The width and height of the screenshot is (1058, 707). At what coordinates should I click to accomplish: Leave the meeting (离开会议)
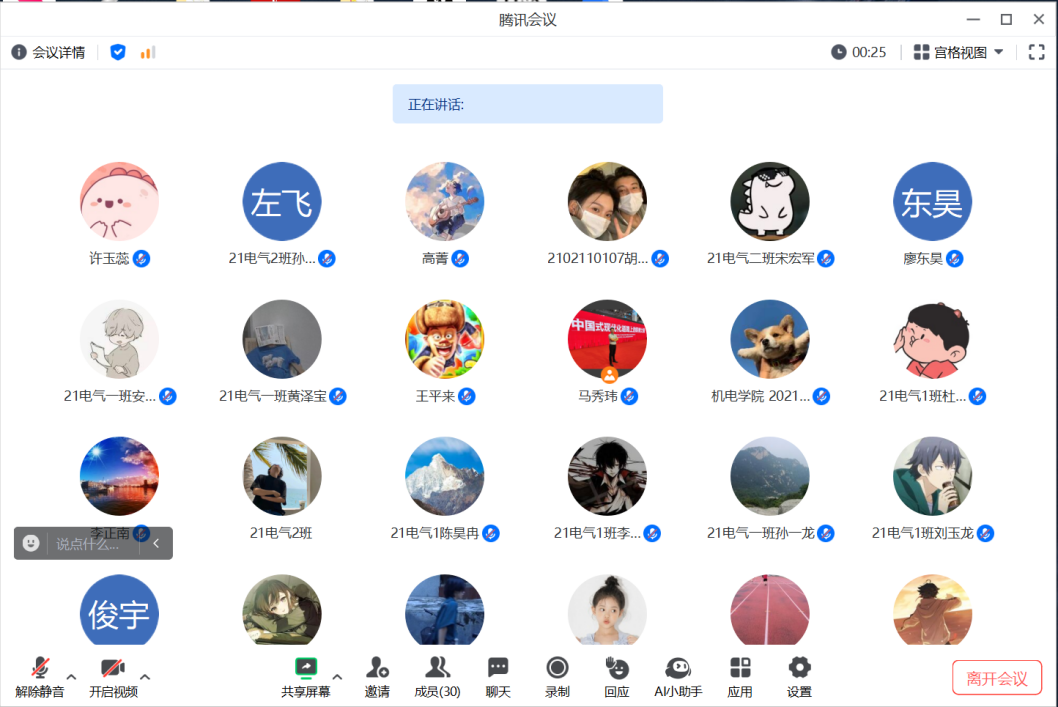pos(996,678)
